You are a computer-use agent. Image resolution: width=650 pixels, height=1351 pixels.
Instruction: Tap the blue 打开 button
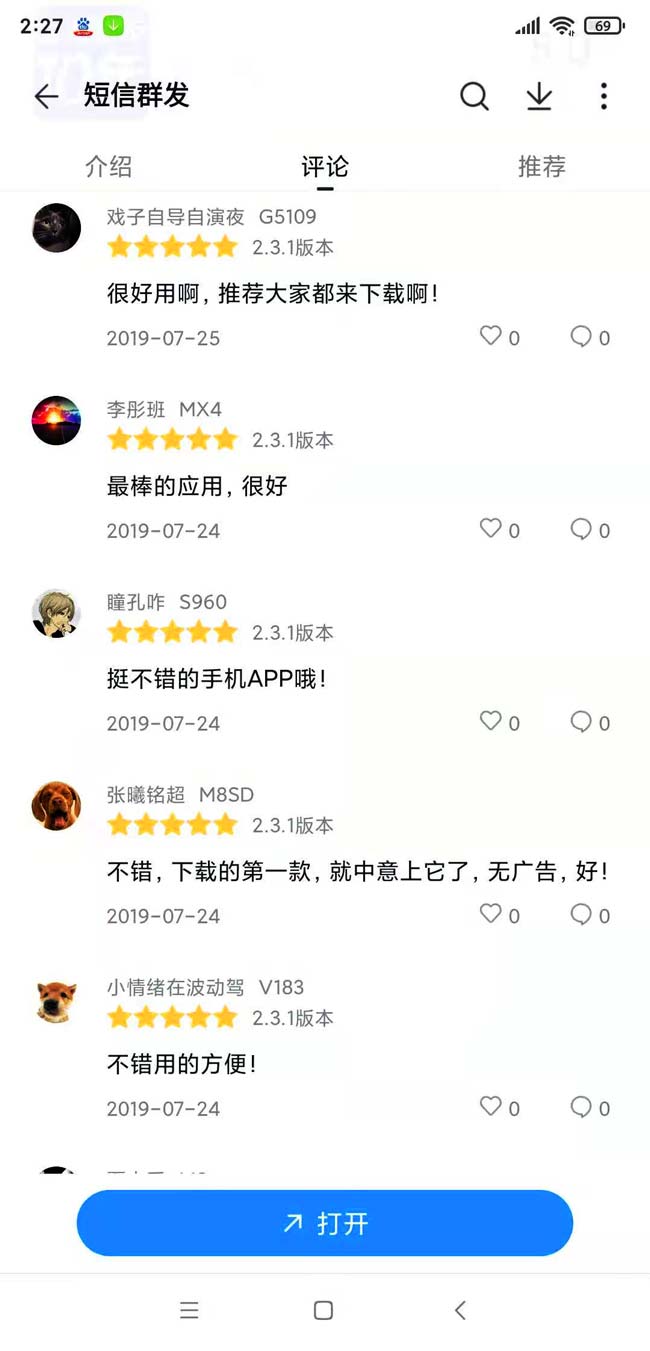(325, 1223)
